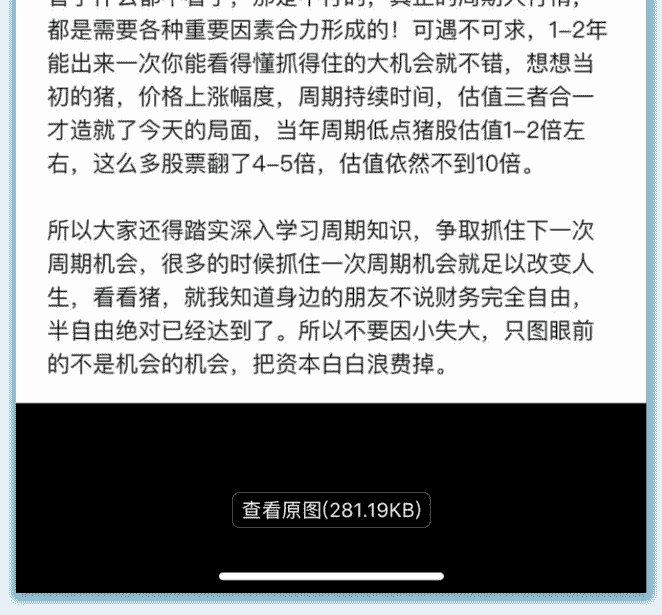This screenshot has width=662, height=615.
Task: Tap 查看原图 (281.19KB) to view original image
Action: coord(331,510)
